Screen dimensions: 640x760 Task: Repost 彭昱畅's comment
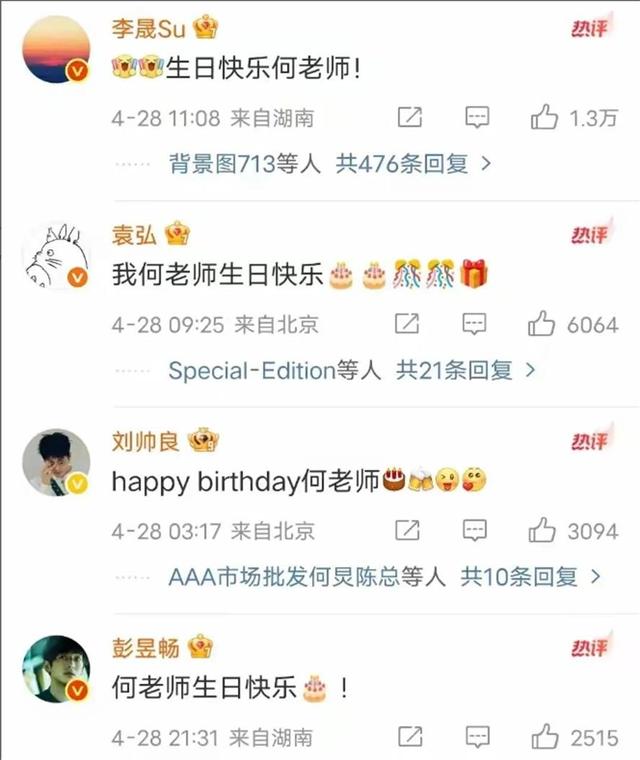pyautogui.click(x=409, y=738)
